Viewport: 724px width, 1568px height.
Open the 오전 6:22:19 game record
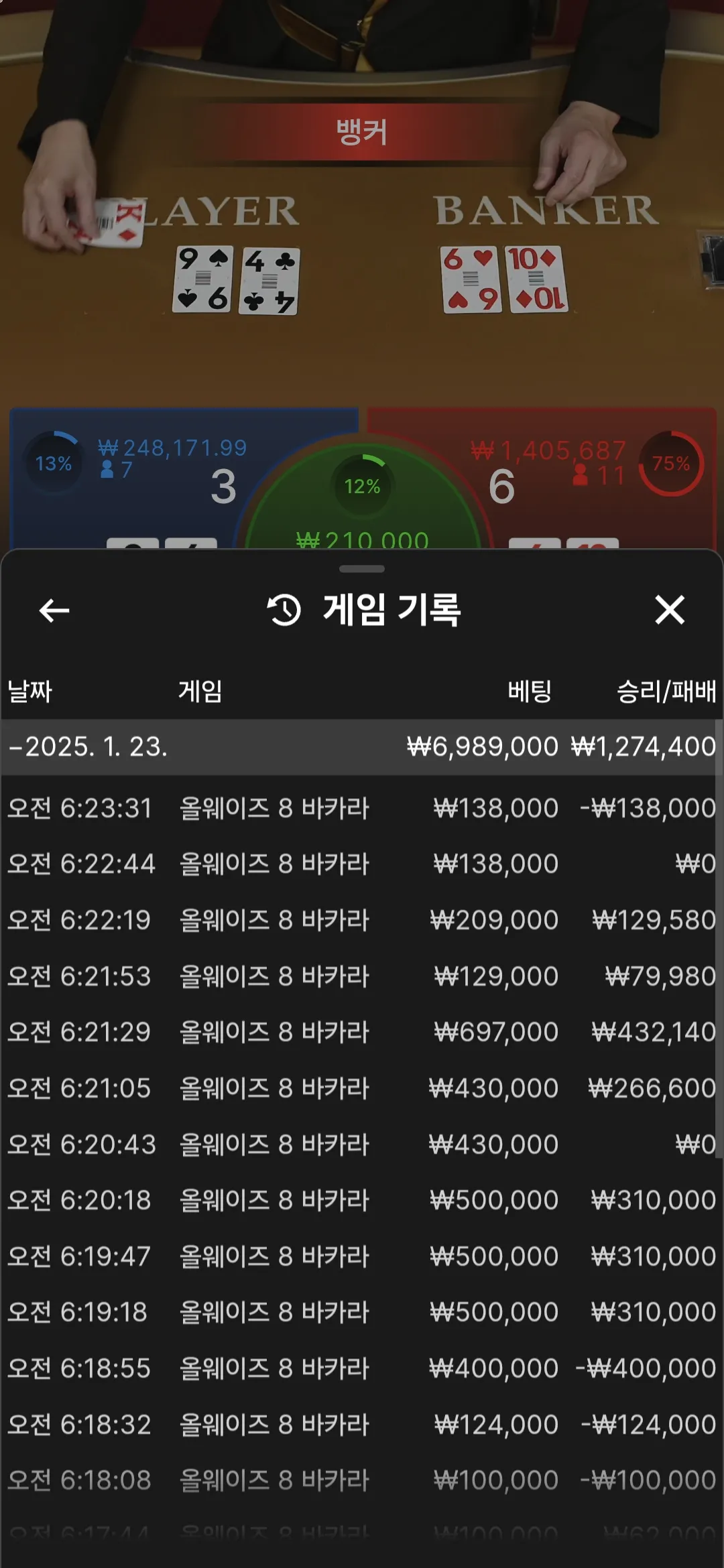click(x=361, y=920)
